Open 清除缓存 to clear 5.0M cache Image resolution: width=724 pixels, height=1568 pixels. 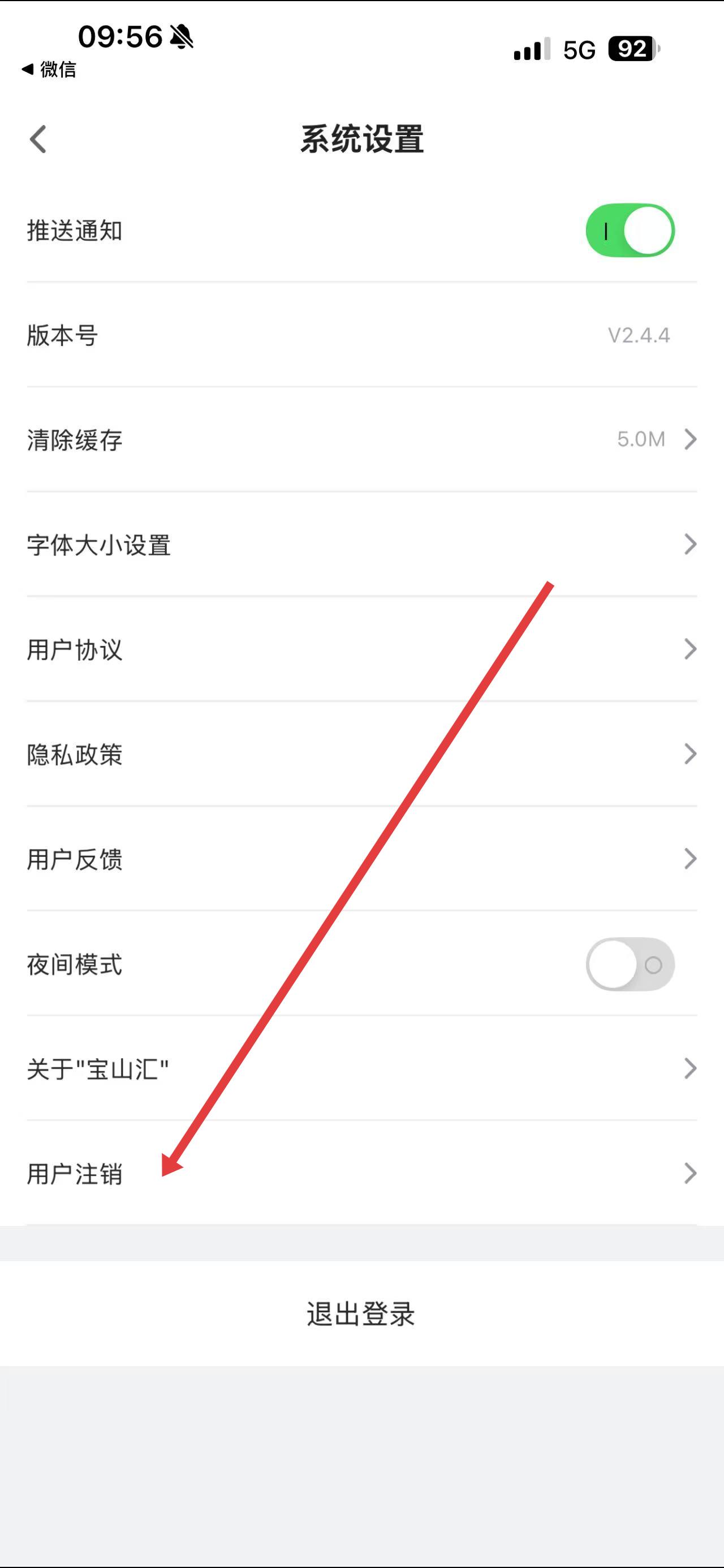tap(361, 439)
